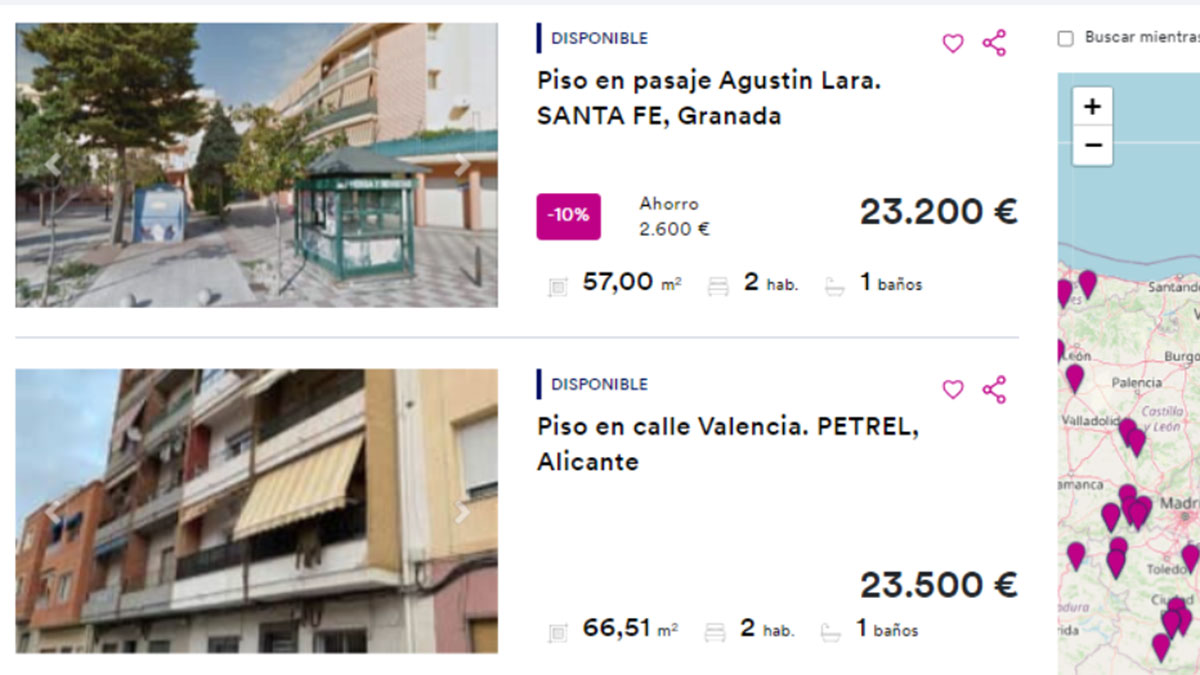This screenshot has height=675, width=1200.
Task: Show previous photo of Santa Fe flat
Action: pyautogui.click(x=52, y=165)
